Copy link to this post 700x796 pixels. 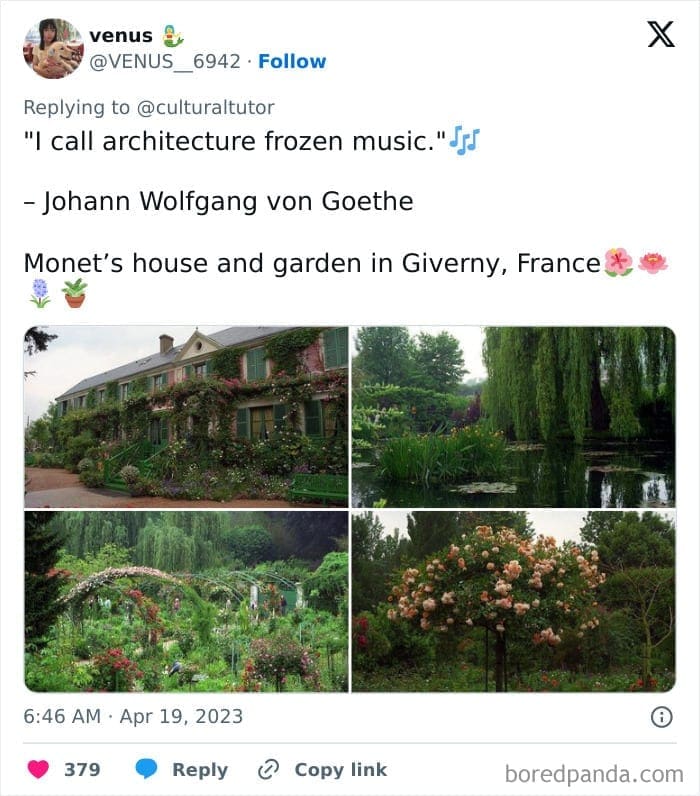[322, 769]
